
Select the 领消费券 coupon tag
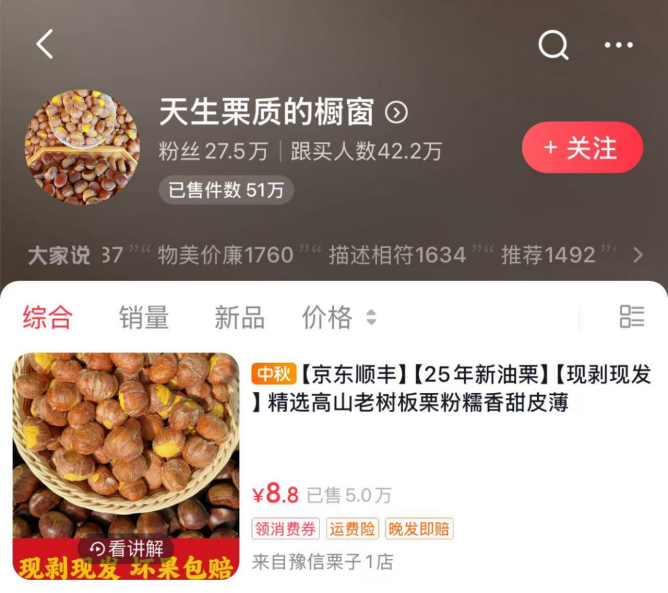pos(285,529)
